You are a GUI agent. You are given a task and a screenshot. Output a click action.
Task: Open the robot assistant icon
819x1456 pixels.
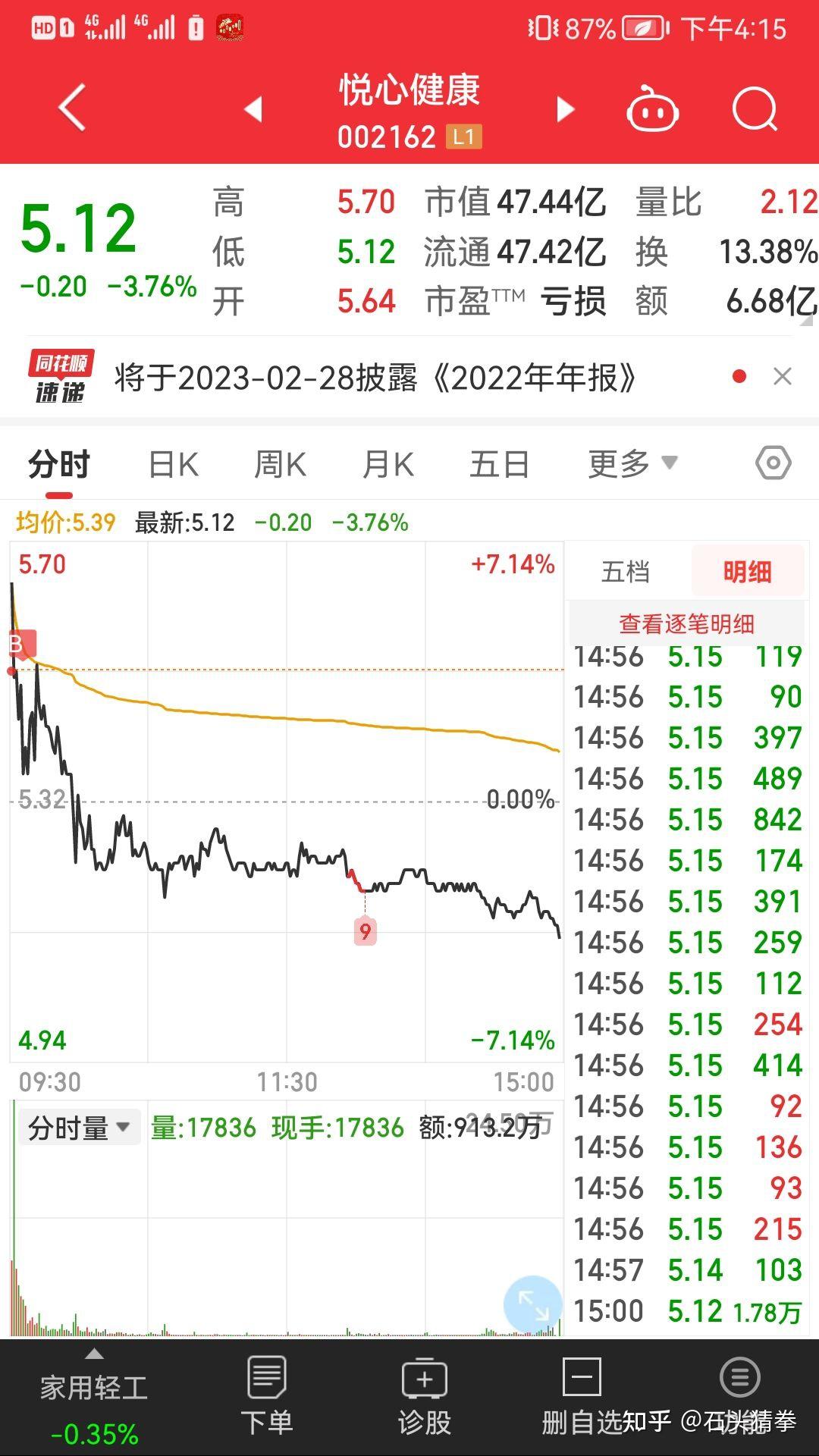click(x=652, y=109)
